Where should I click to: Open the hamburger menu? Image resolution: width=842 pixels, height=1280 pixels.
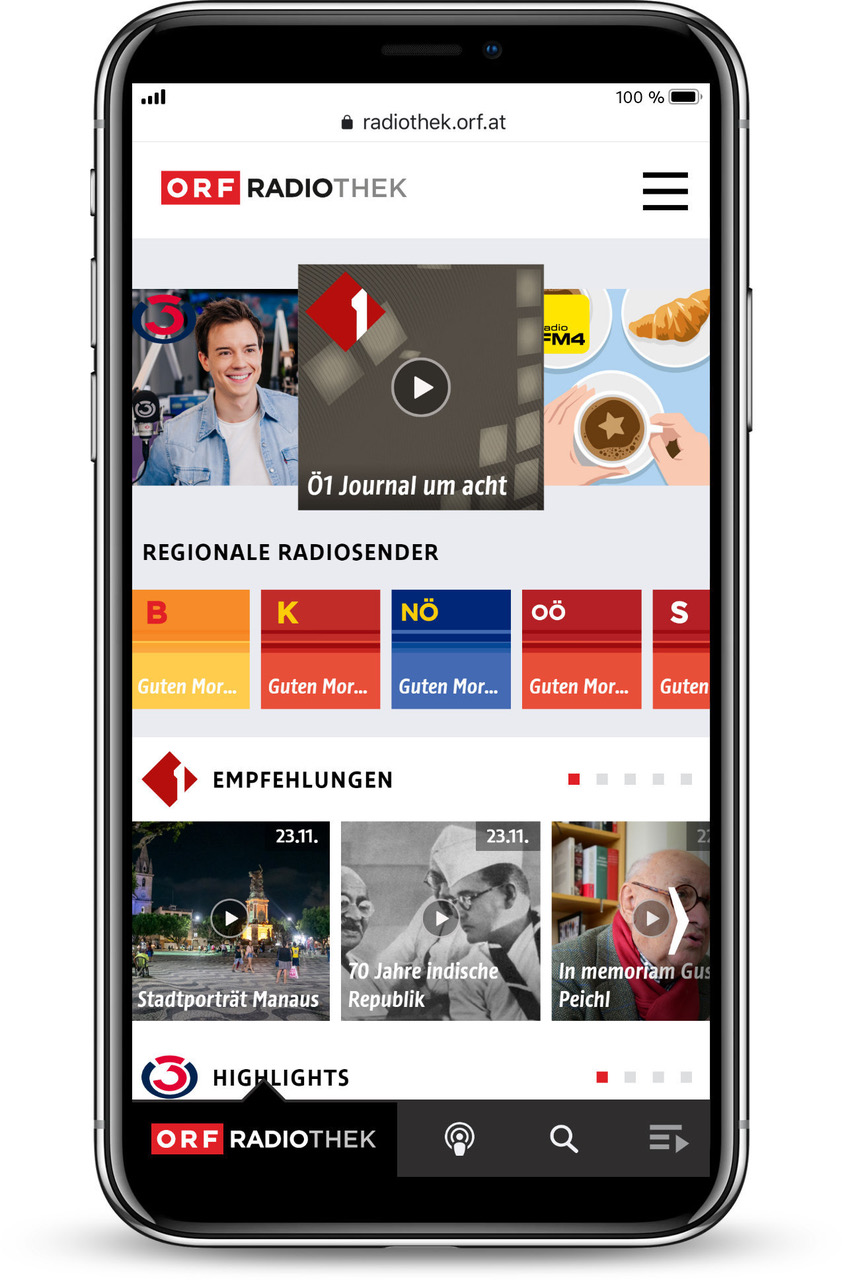click(665, 190)
